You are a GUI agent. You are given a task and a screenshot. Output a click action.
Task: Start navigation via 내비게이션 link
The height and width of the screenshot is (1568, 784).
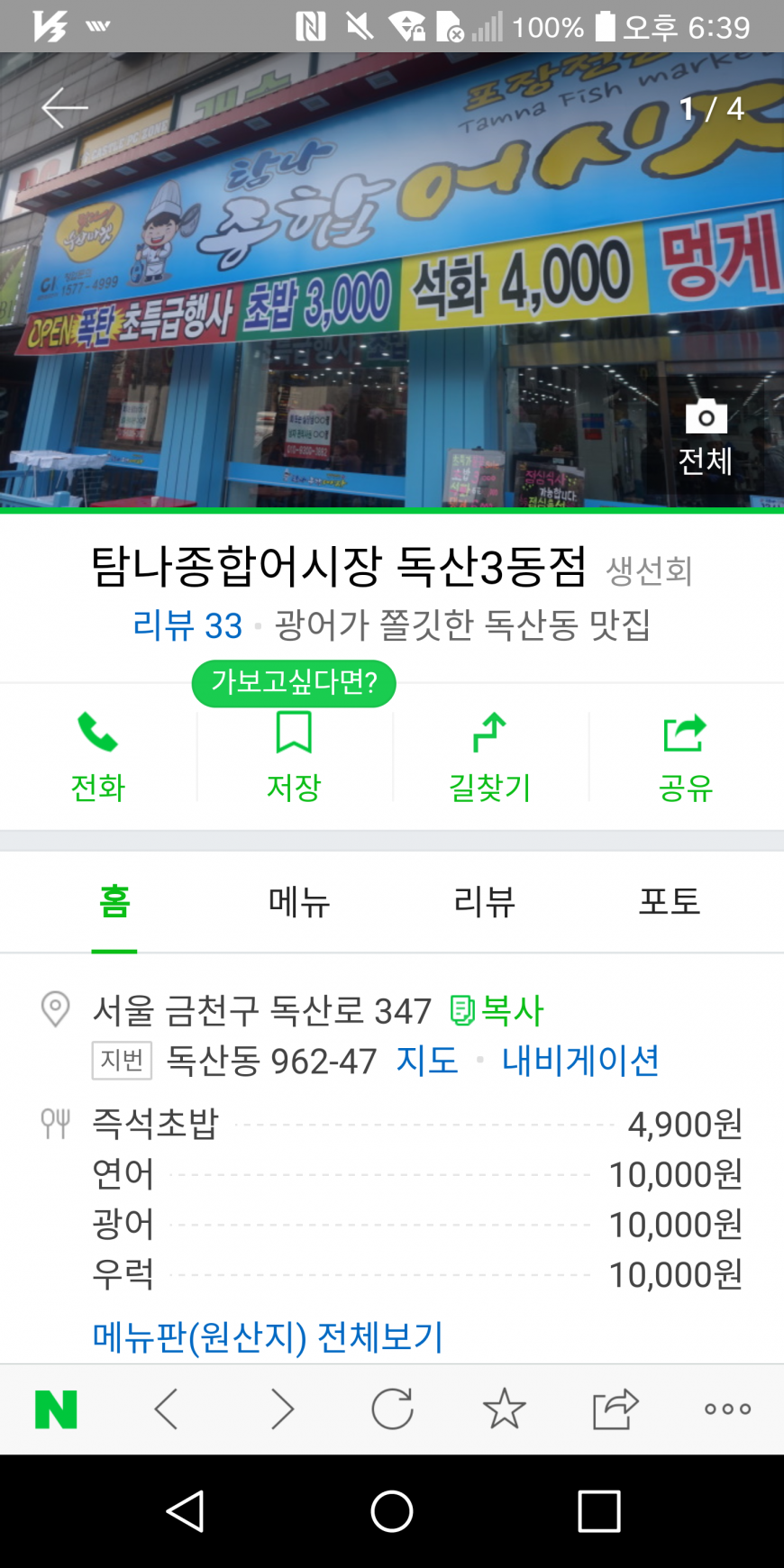pyautogui.click(x=580, y=1061)
